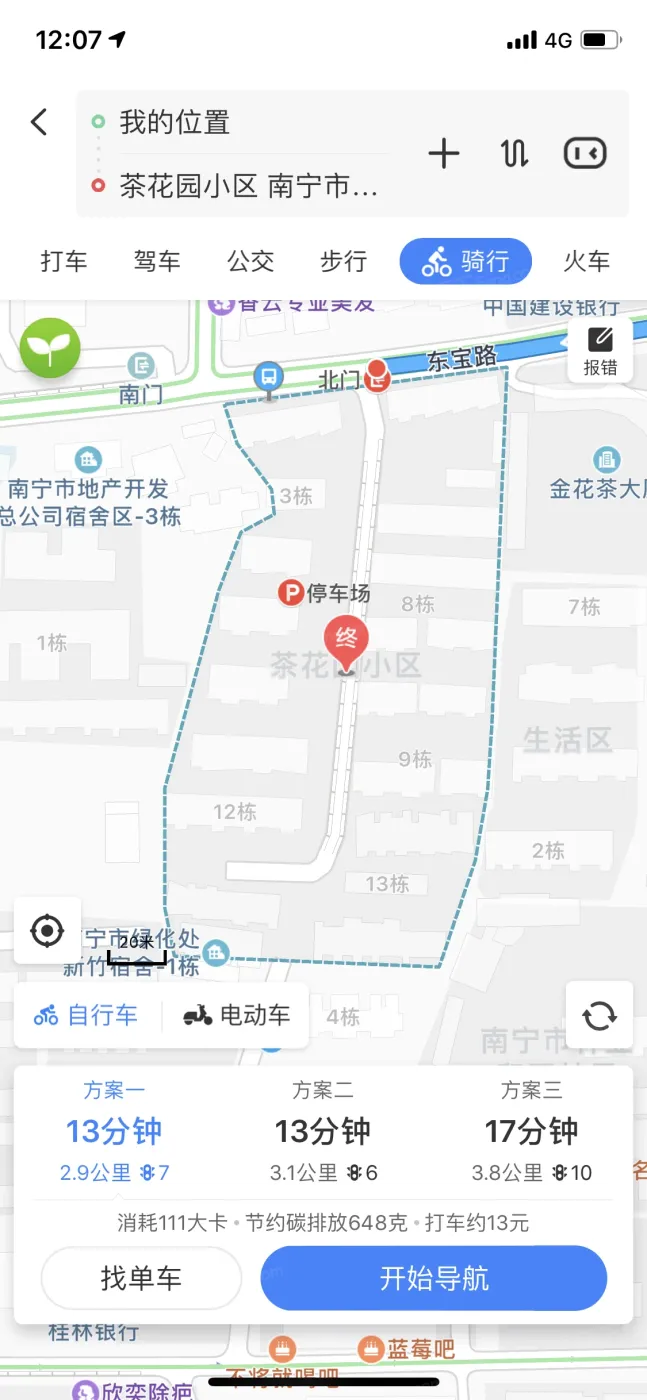Recenter map on my current location
This screenshot has width=647, height=1400.
(x=47, y=931)
